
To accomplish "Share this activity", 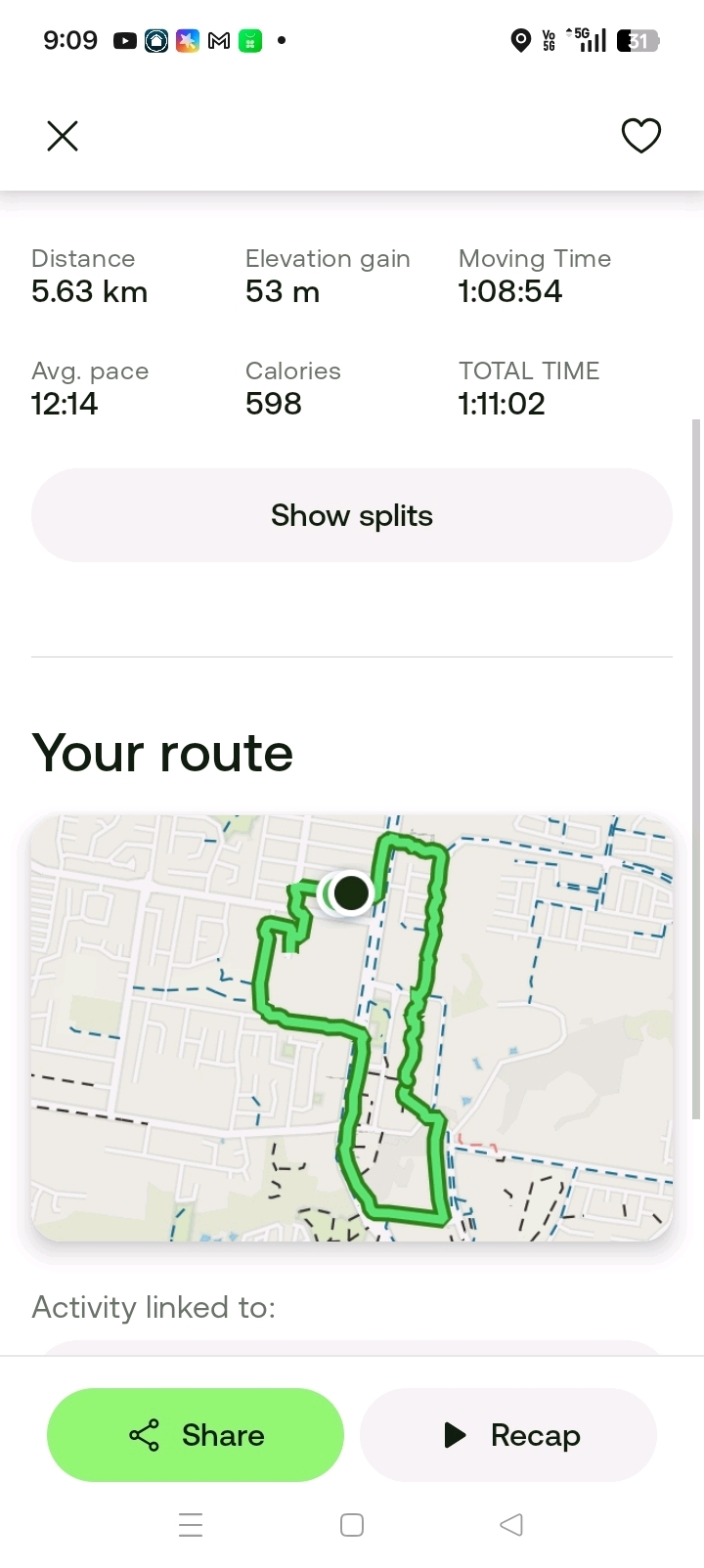I will point(196,1435).
